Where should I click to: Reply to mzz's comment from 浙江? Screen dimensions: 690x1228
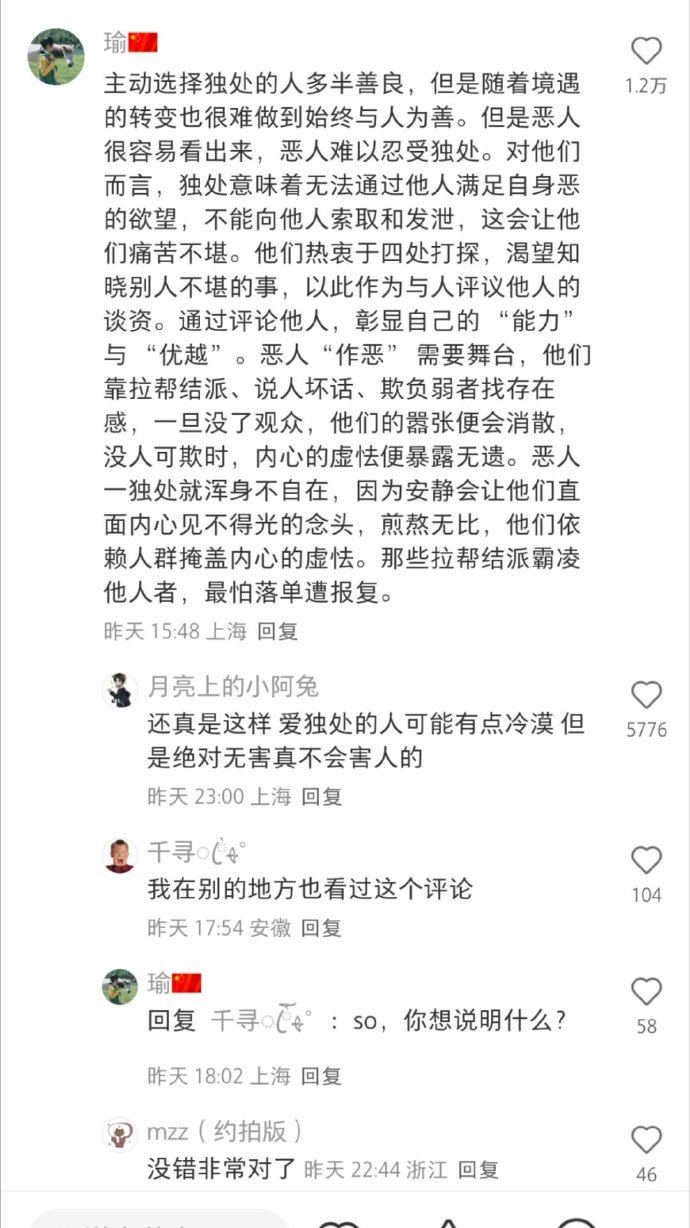point(478,1169)
